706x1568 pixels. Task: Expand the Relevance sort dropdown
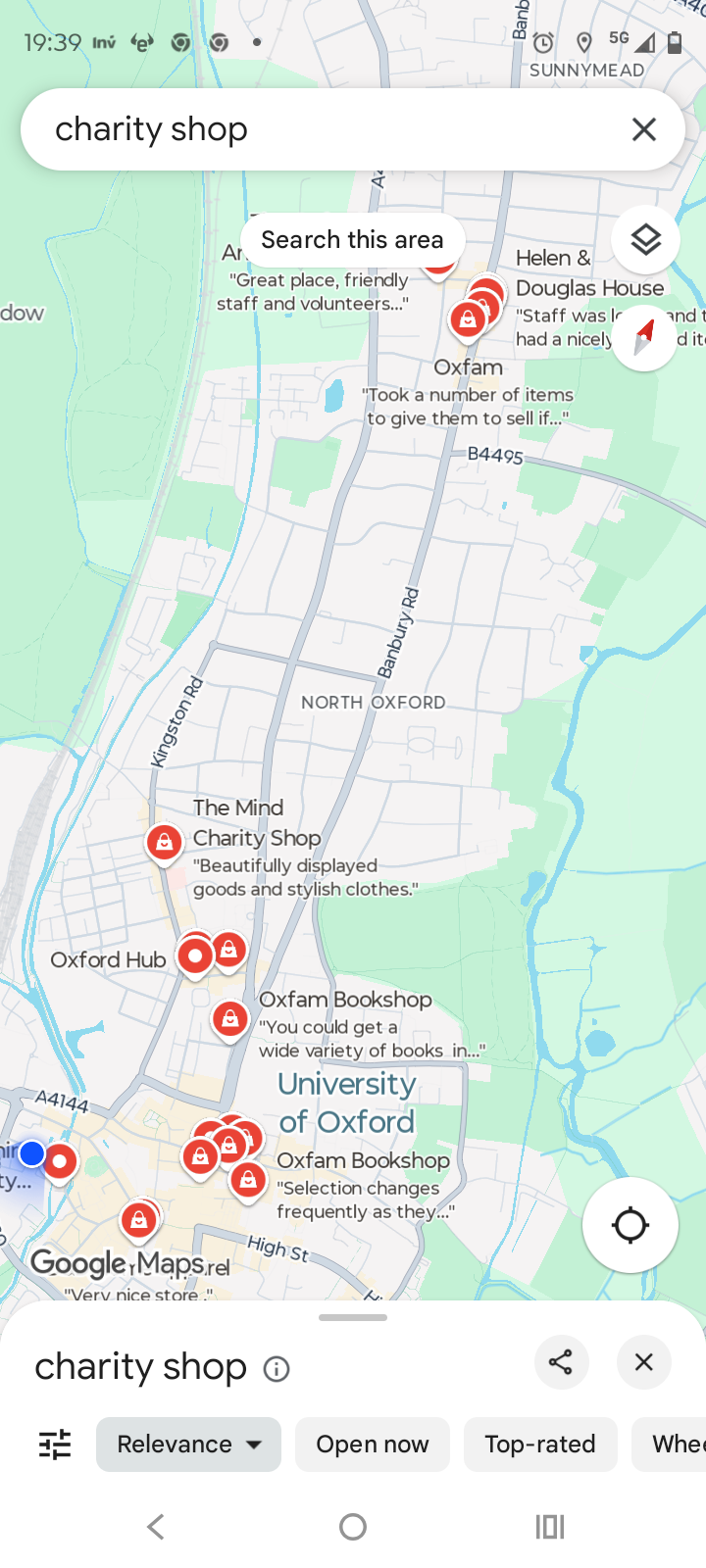(188, 1445)
